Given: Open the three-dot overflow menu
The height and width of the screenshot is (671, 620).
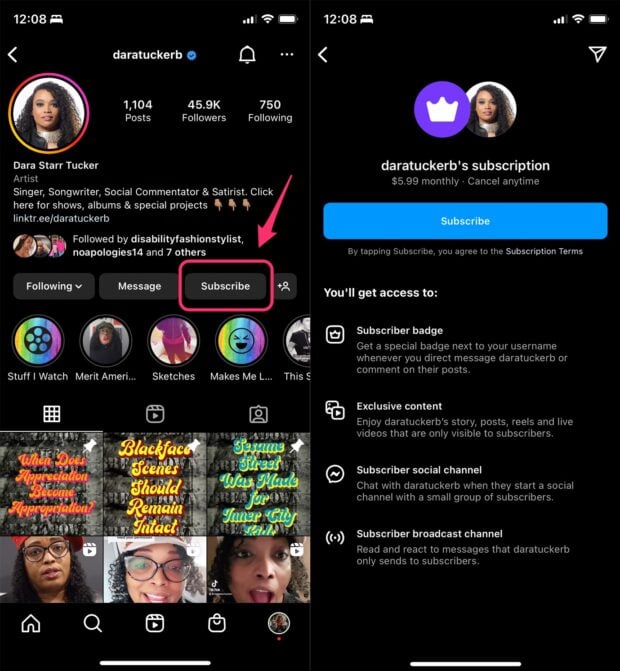Looking at the screenshot, I should point(287,55).
